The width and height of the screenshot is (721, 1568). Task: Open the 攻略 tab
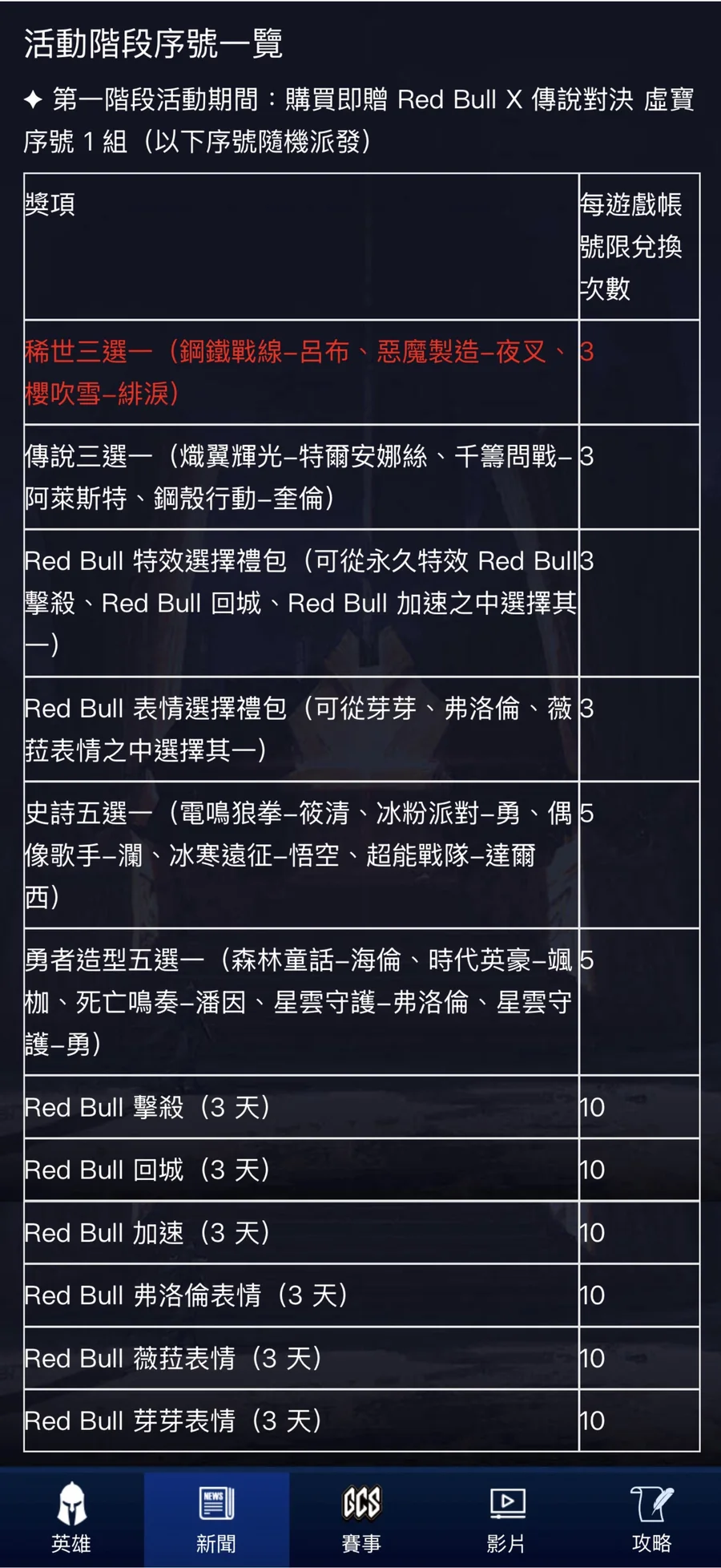tap(651, 1517)
